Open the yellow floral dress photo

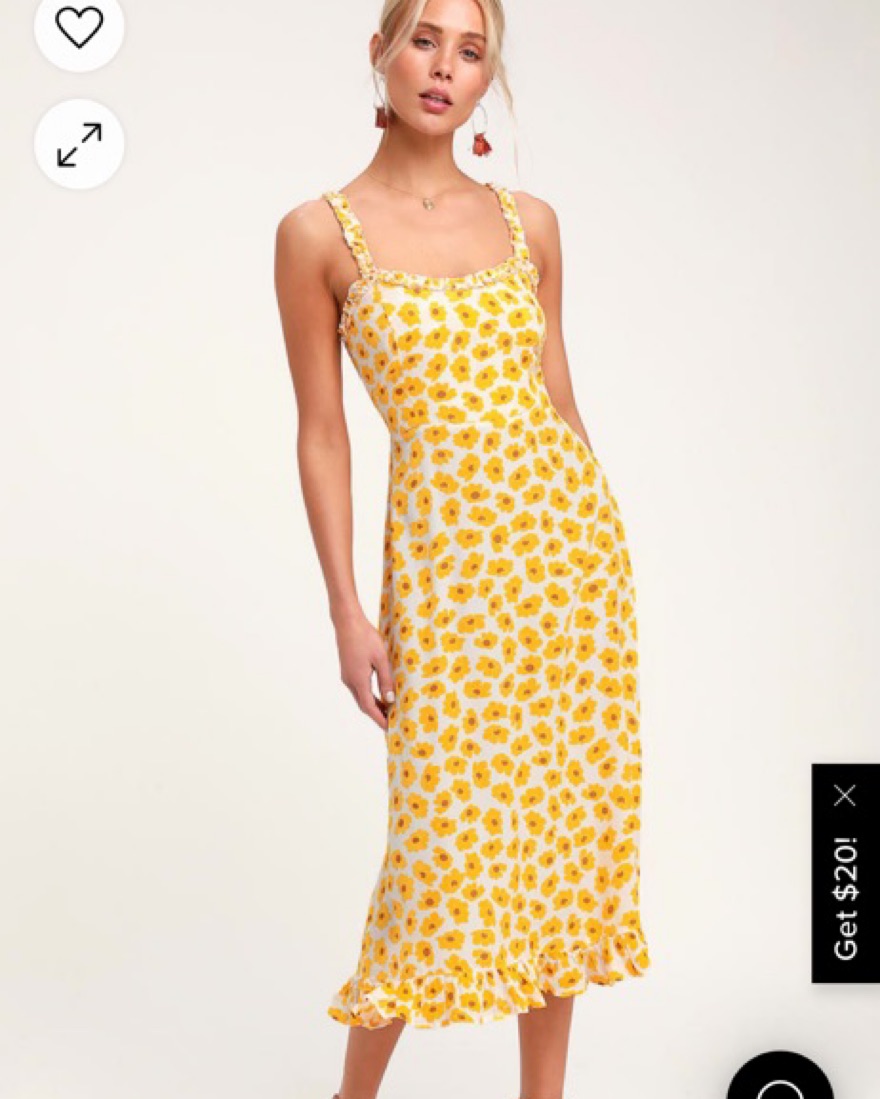[480, 600]
